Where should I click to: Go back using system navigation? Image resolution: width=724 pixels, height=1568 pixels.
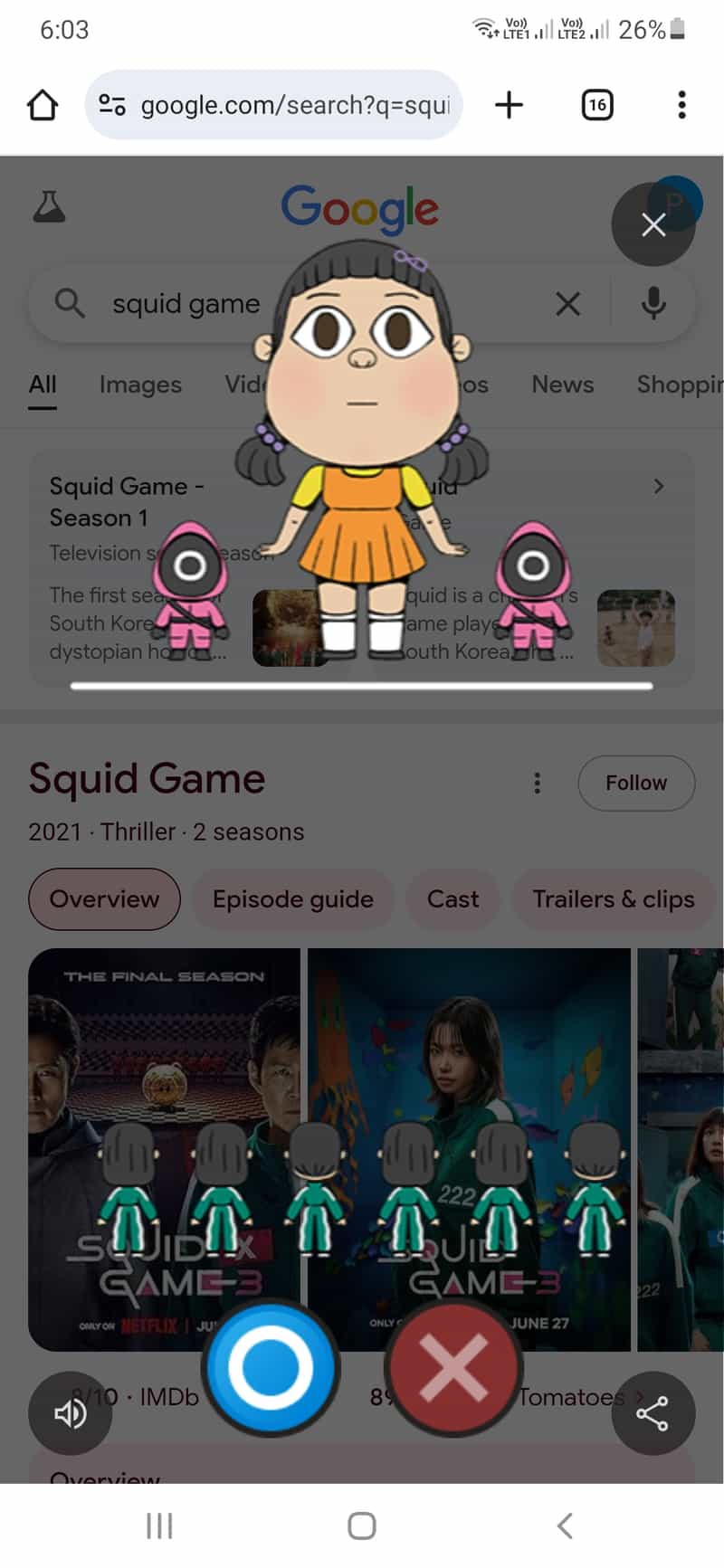[565, 1525]
